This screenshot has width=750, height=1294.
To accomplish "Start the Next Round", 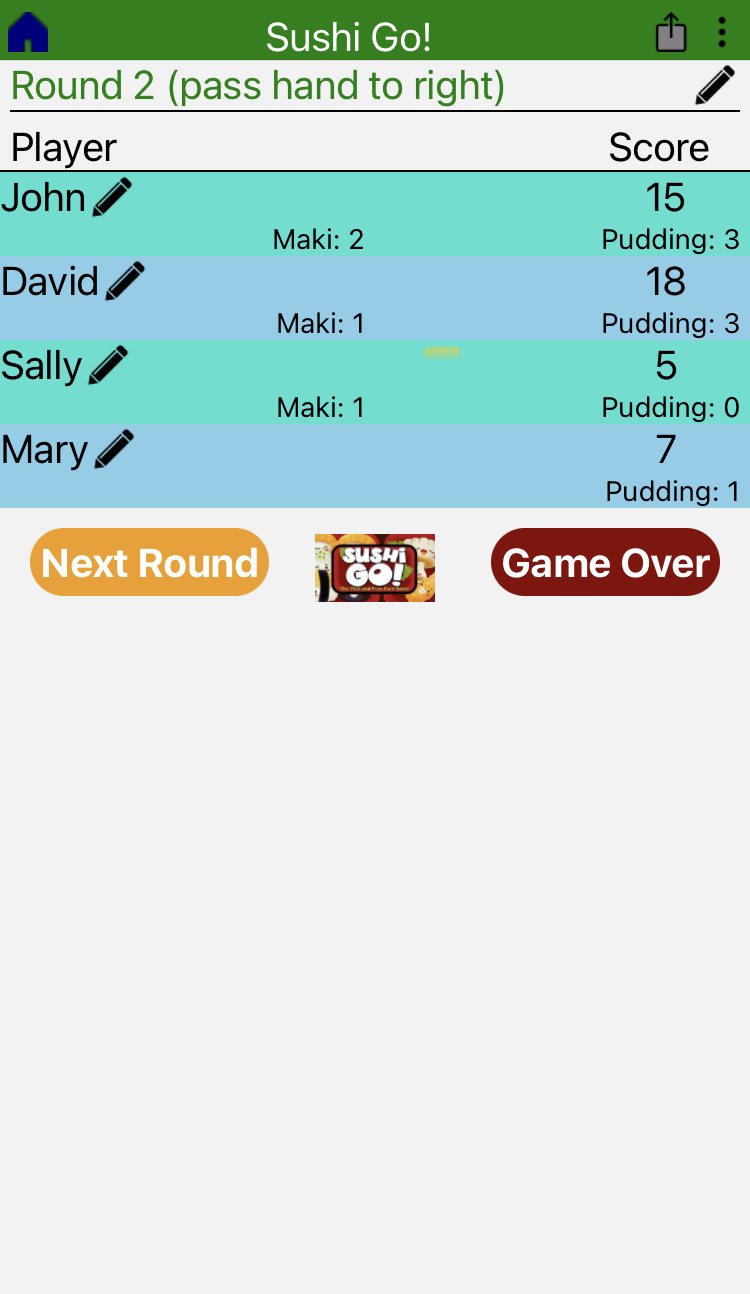I will (150, 562).
